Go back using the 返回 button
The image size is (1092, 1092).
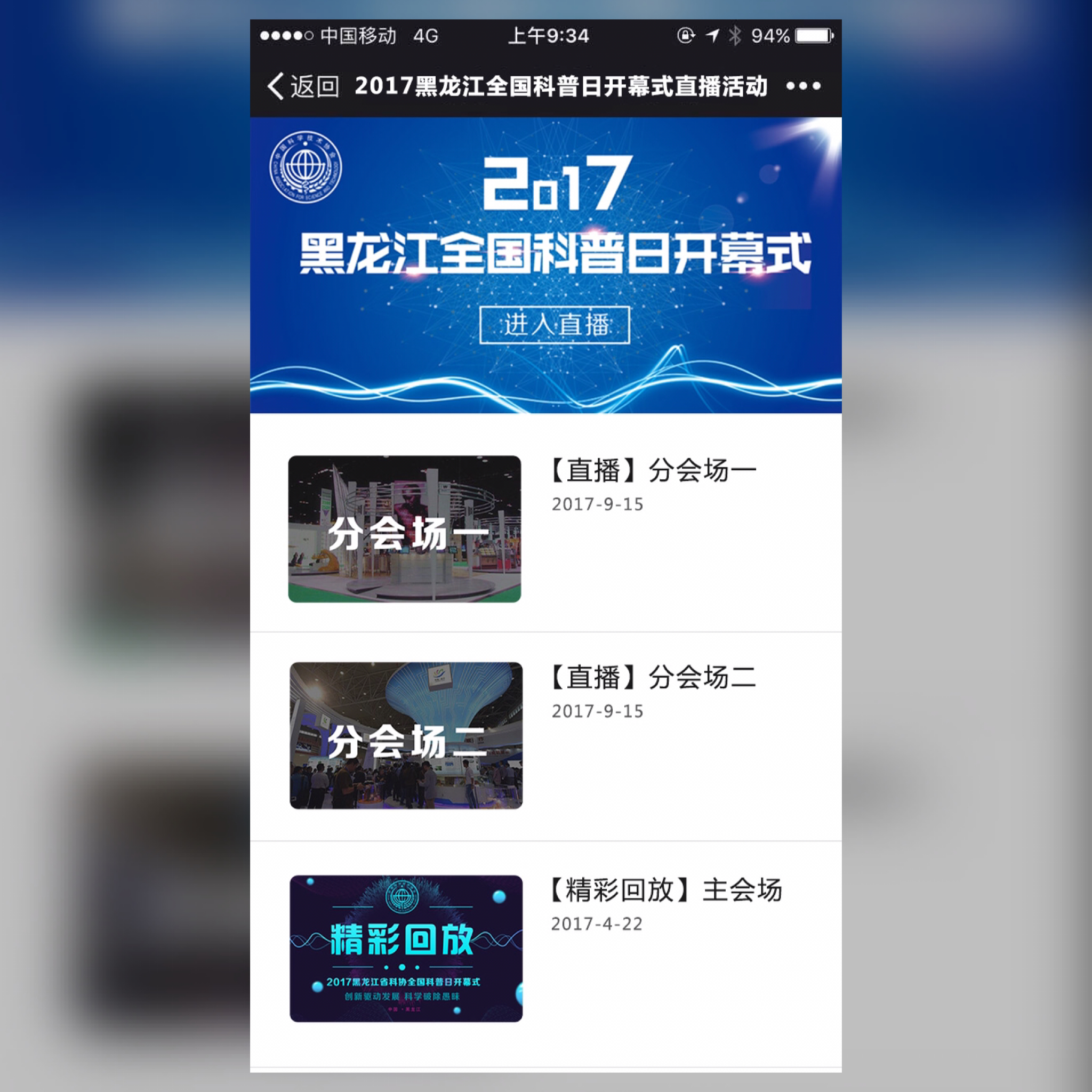[x=303, y=86]
